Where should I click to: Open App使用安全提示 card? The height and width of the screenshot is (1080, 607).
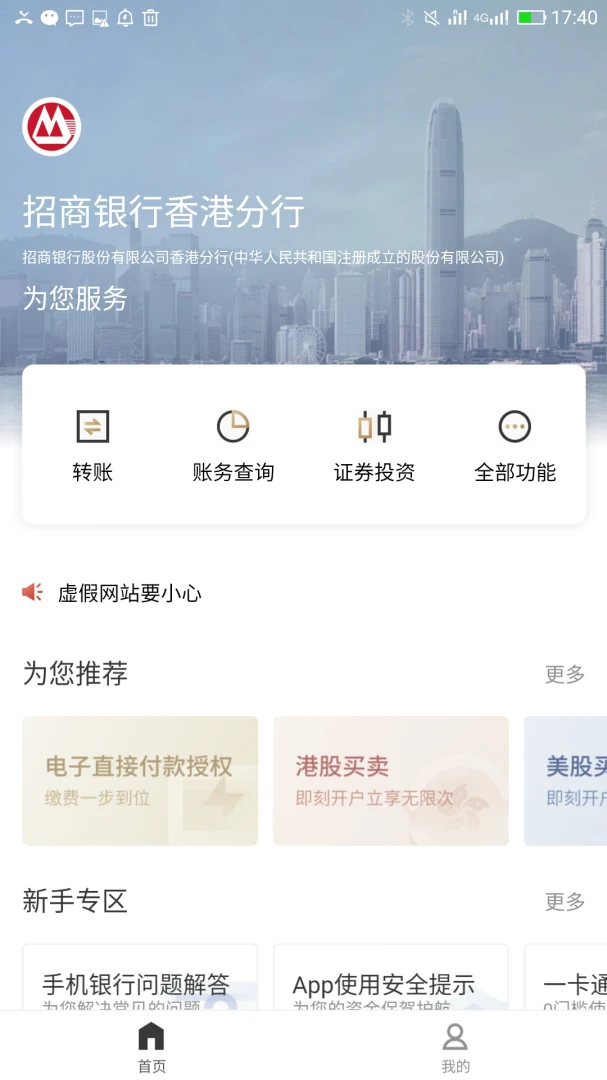(x=390, y=982)
